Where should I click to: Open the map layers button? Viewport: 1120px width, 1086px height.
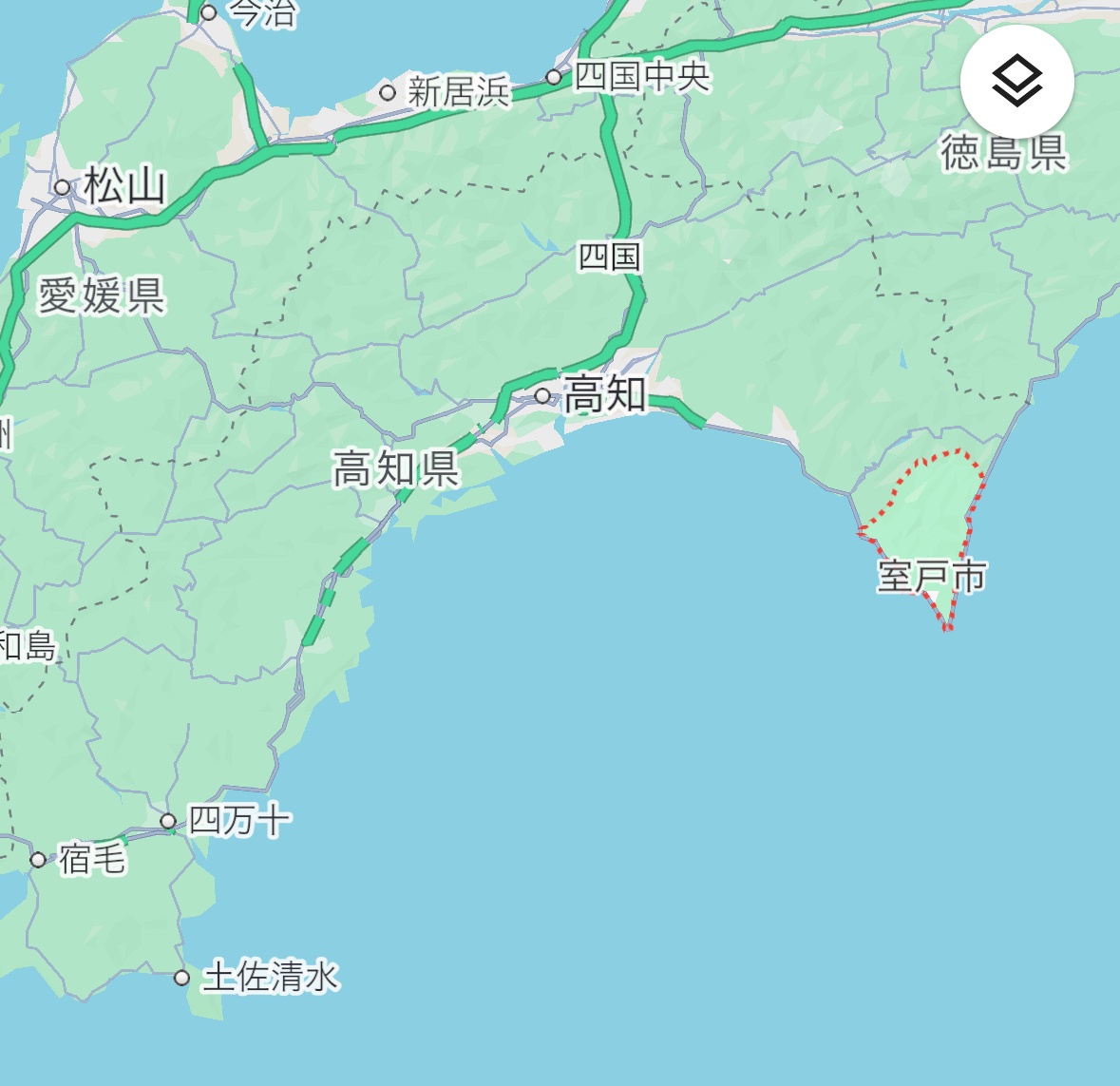[1016, 83]
